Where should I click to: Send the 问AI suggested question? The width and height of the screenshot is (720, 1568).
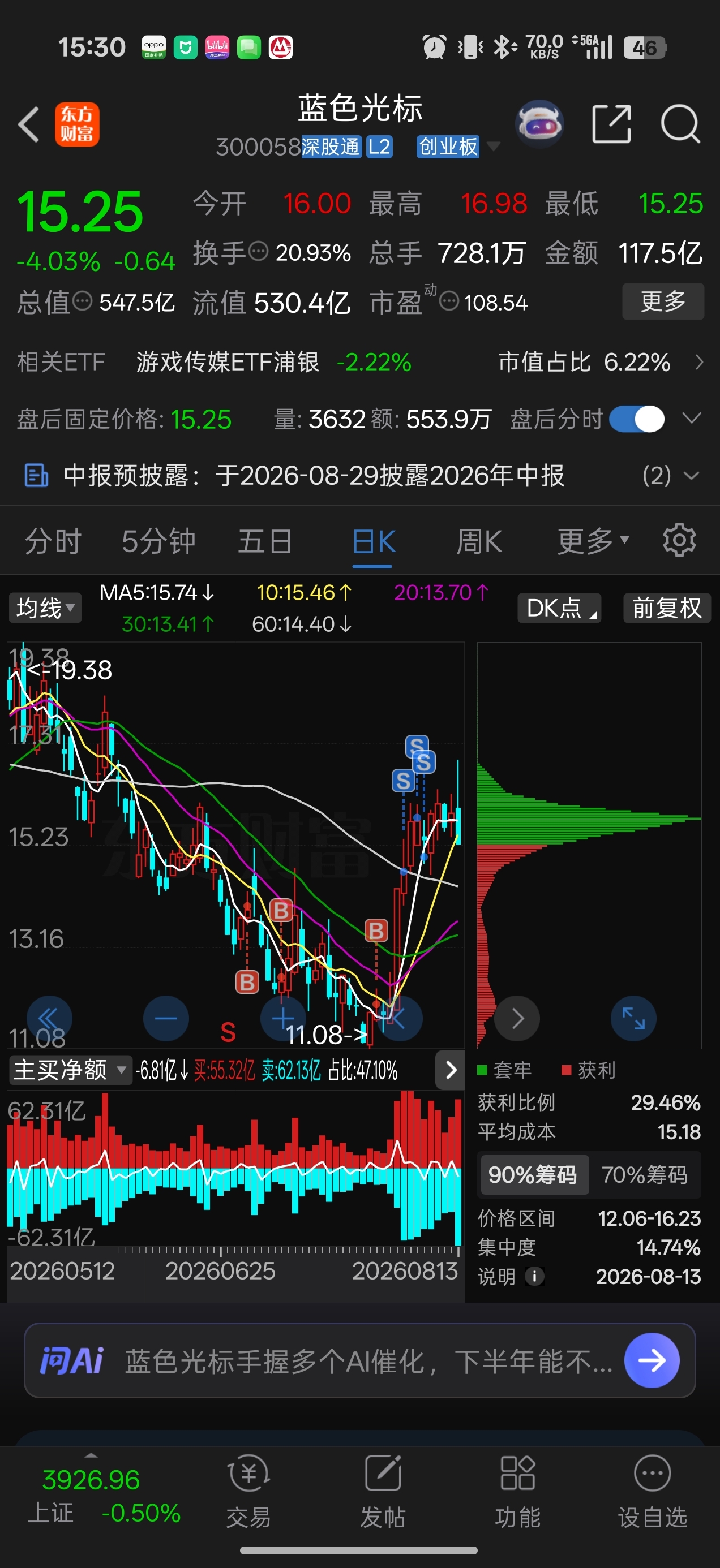click(652, 1360)
